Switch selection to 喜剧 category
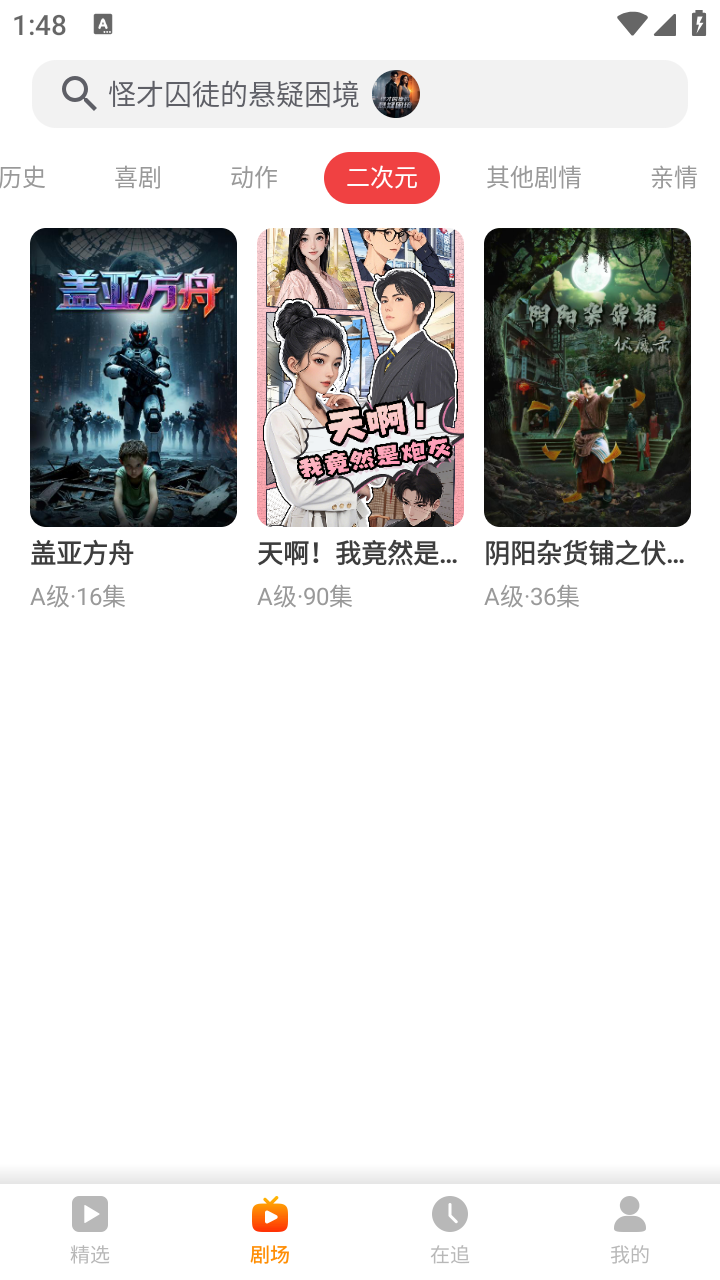The image size is (720, 1280). point(137,178)
